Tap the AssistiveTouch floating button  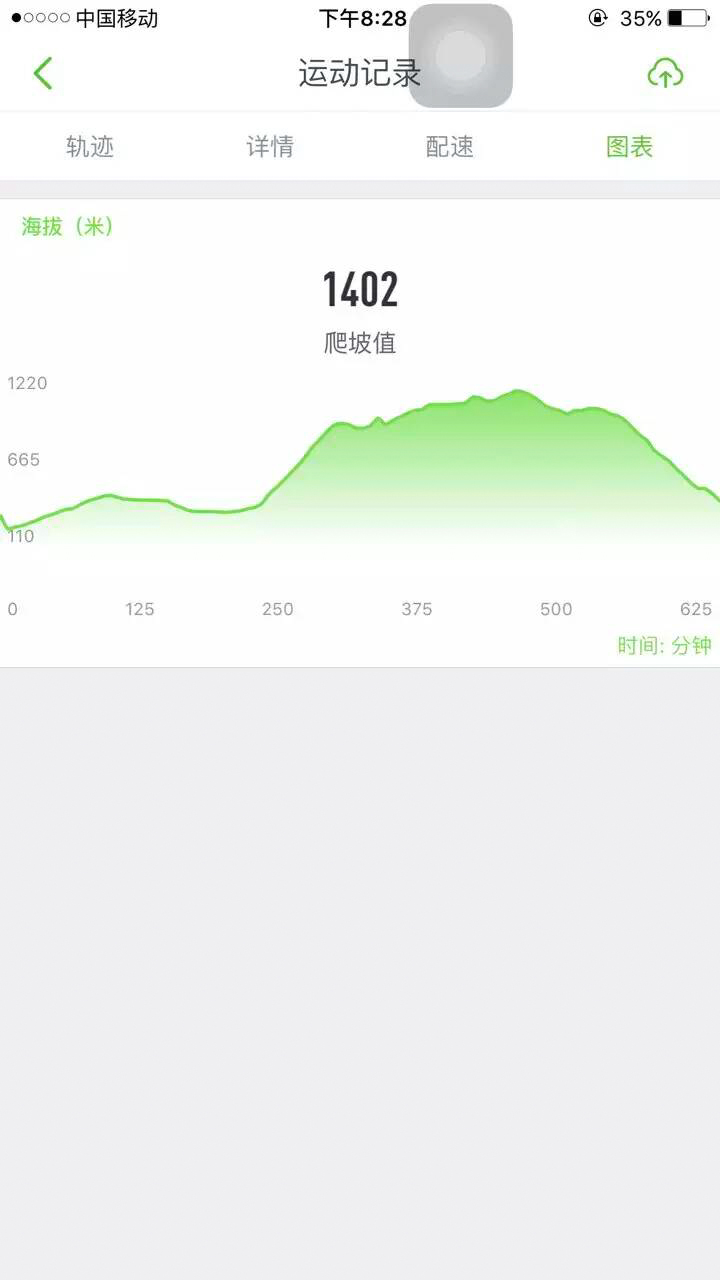[x=461, y=56]
